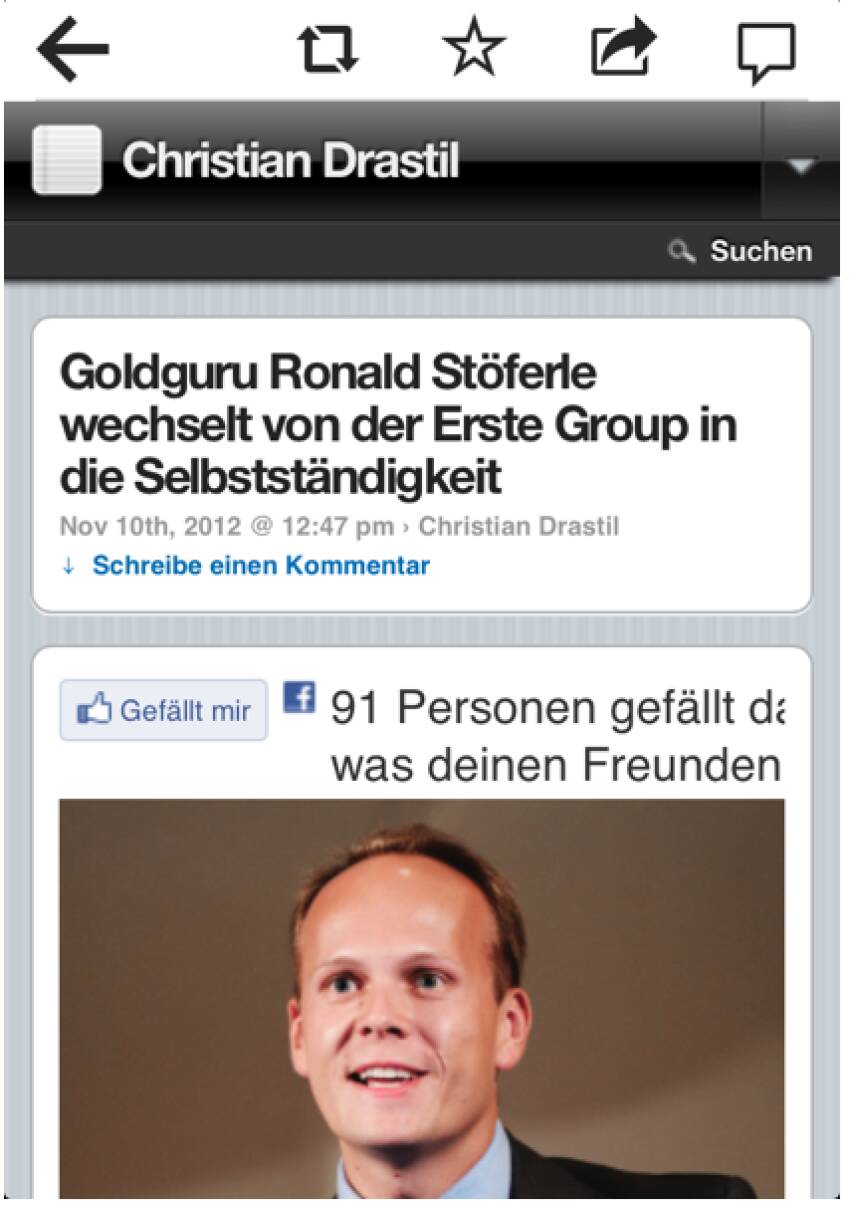Retweet this page
850x1213 pixels.
pyautogui.click(x=329, y=50)
